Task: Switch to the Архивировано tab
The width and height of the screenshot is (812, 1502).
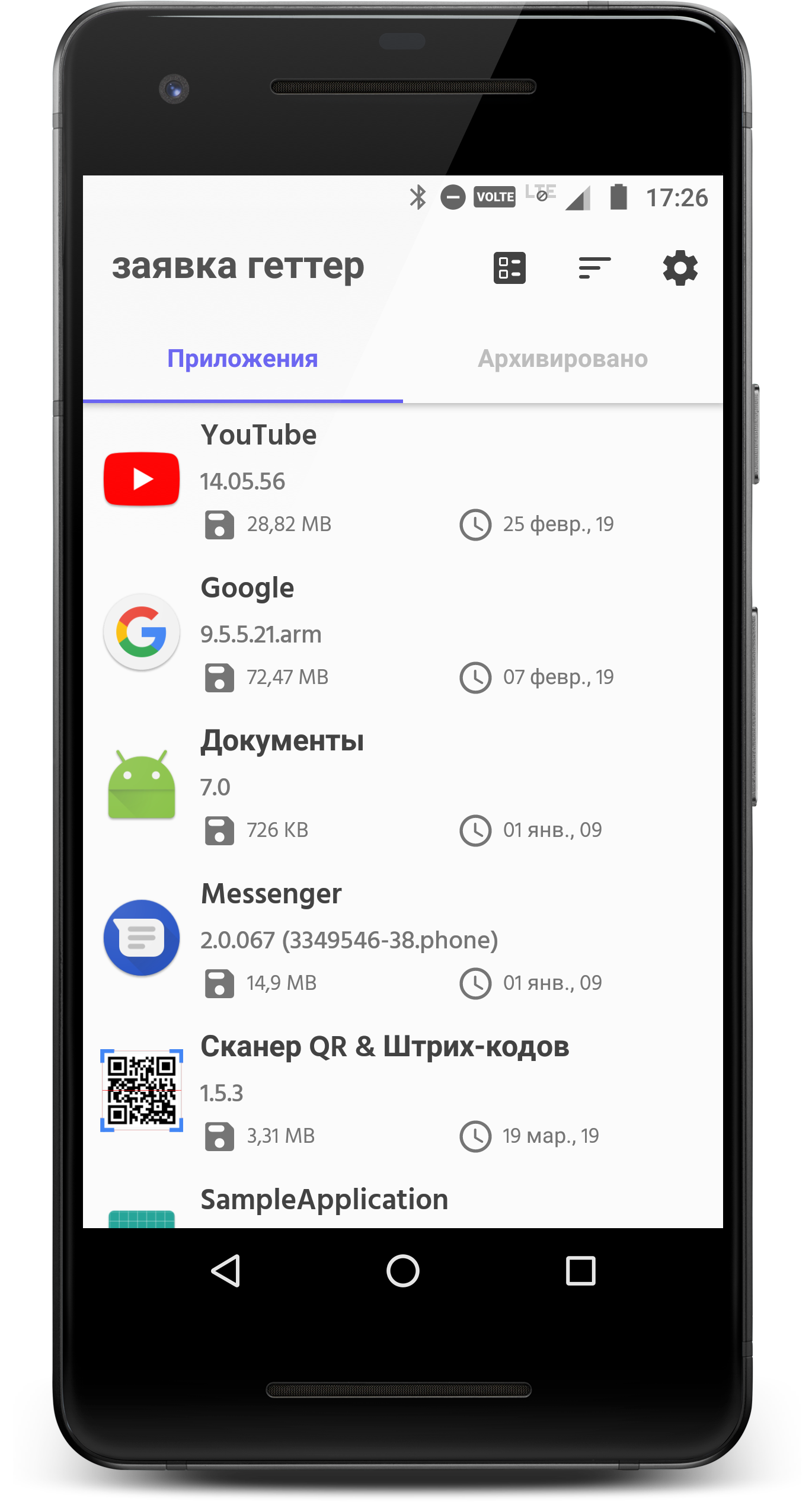Action: (x=562, y=359)
